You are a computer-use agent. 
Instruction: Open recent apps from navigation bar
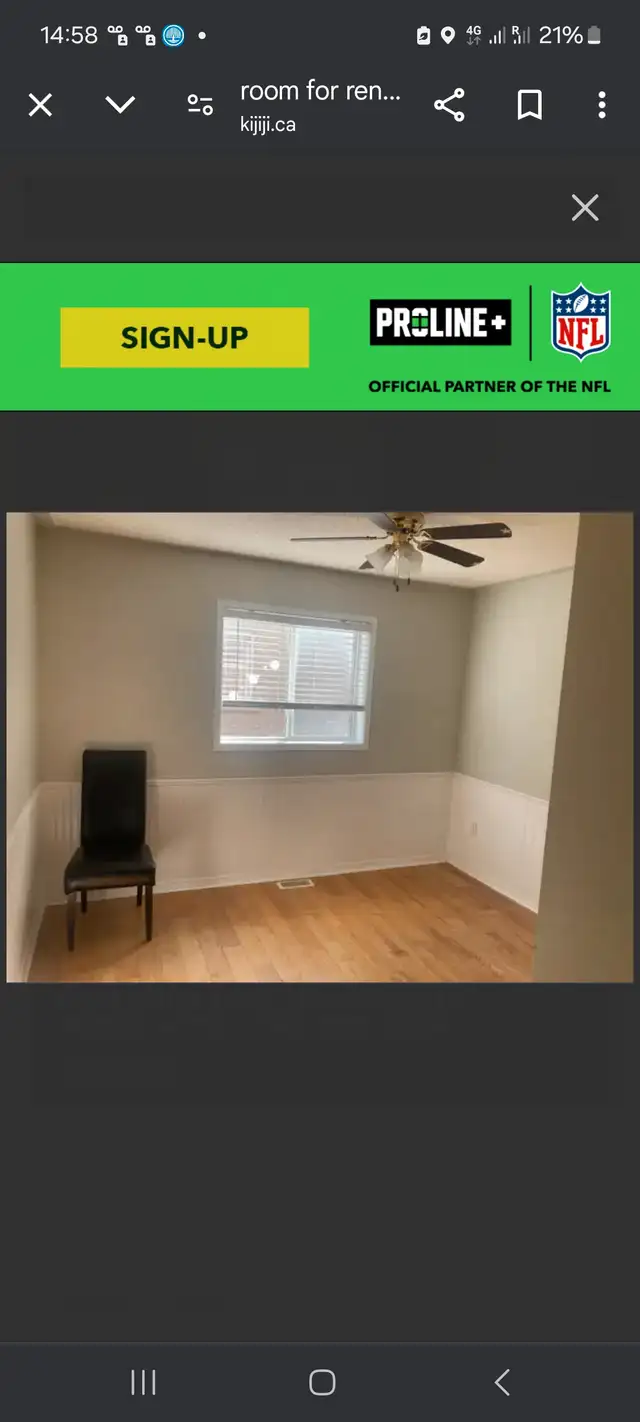click(x=143, y=1382)
